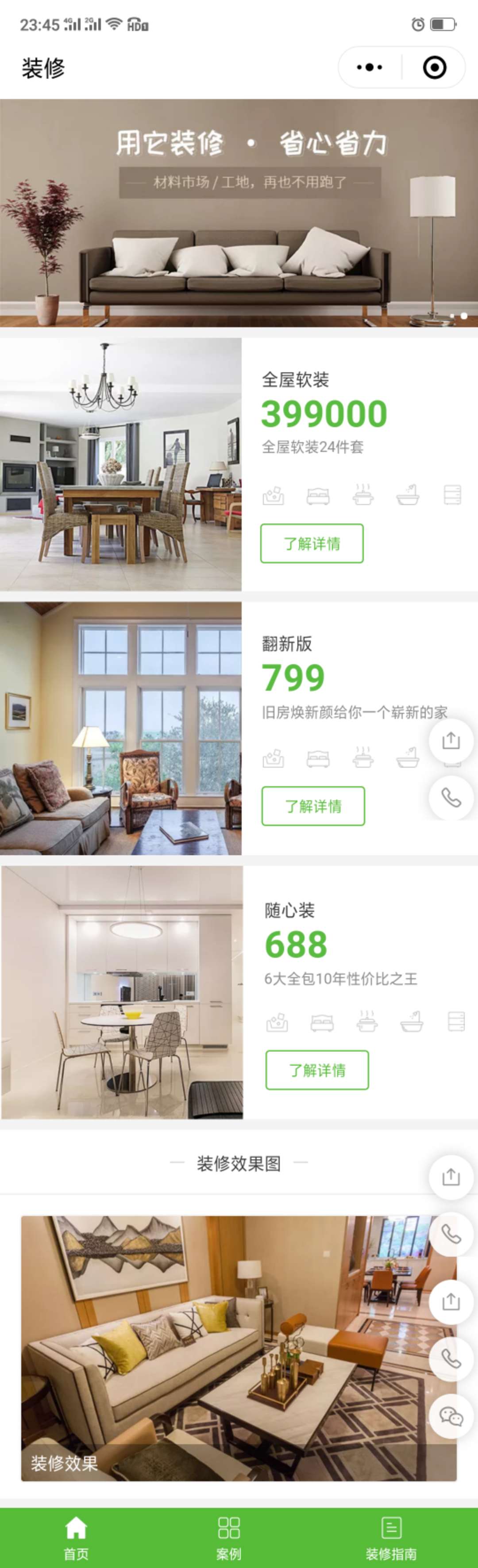The image size is (478, 1568).
Task: Go to the 首页 tab
Action: (76, 1537)
